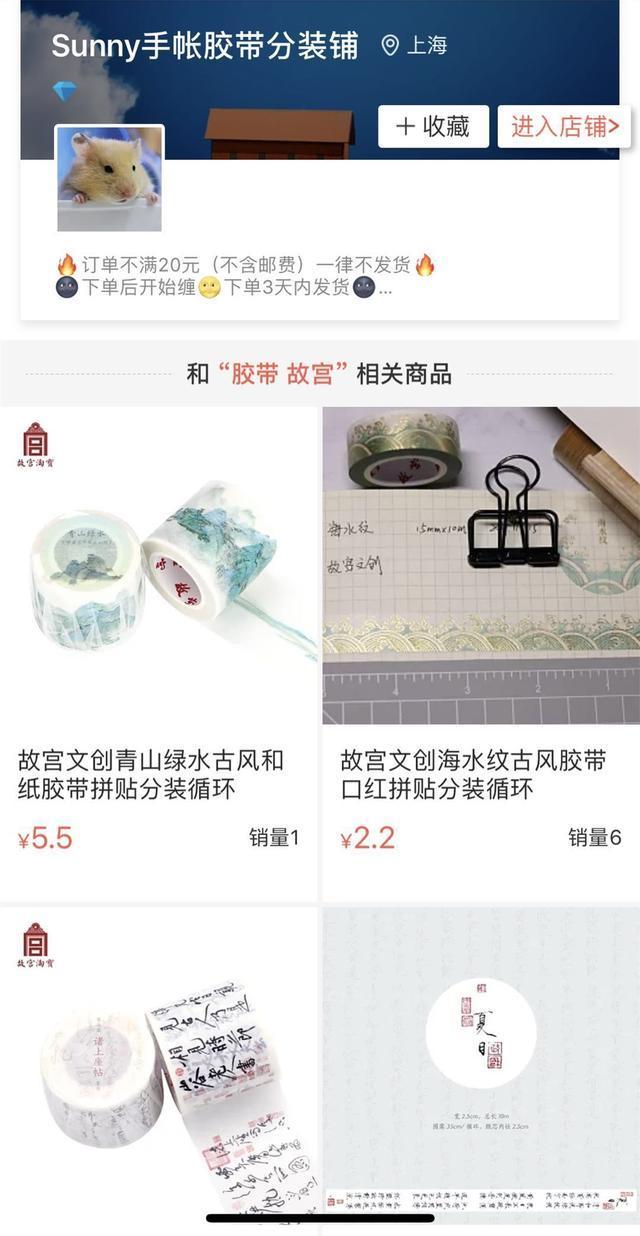
Task: Open the 青山绿水古风和纸胶带 product
Action: [x=159, y=654]
